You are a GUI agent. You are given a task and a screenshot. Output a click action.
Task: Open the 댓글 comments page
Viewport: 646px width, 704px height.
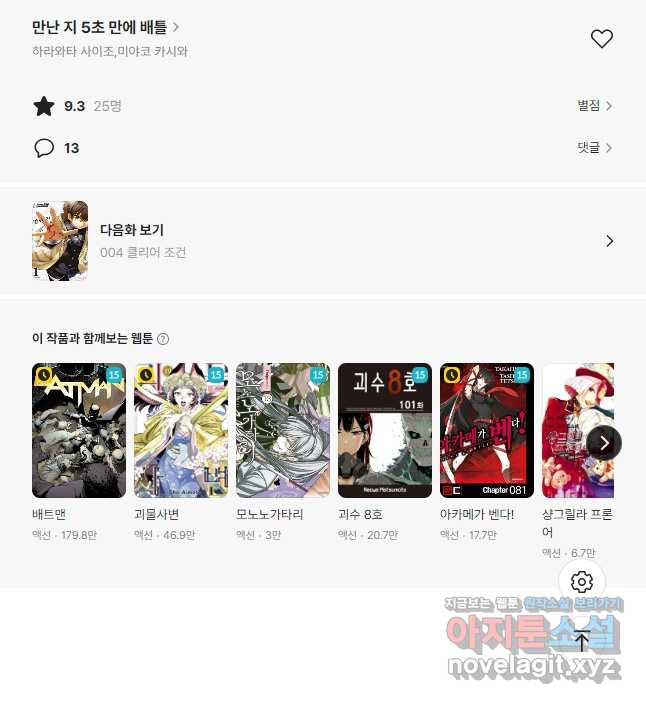pyautogui.click(x=594, y=148)
